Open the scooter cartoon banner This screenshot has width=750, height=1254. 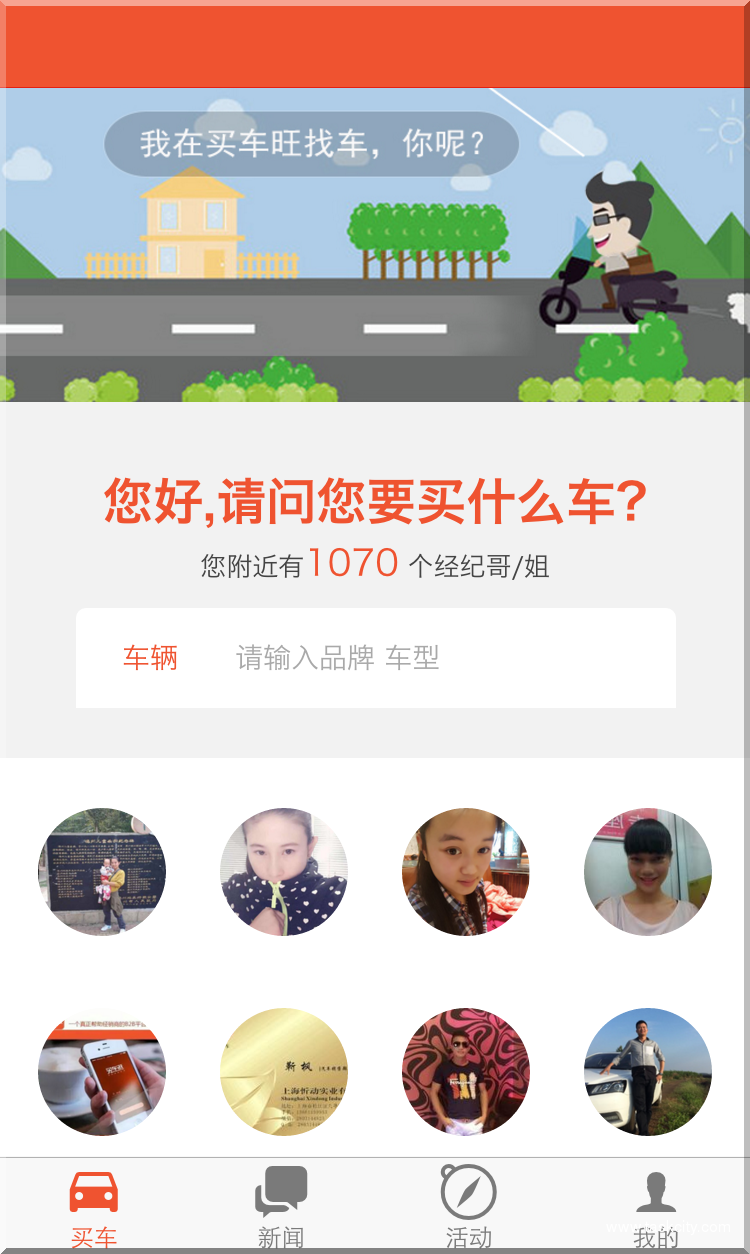(375, 245)
